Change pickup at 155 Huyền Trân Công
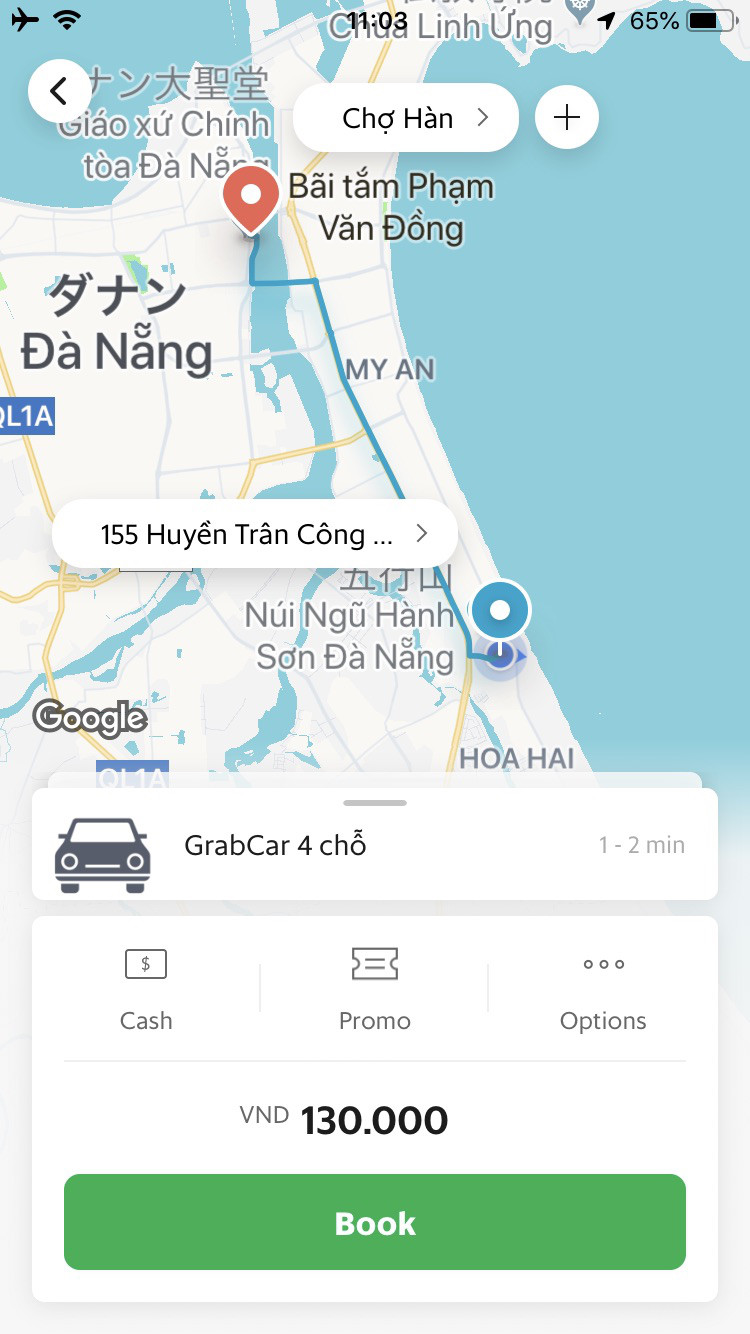 point(255,534)
